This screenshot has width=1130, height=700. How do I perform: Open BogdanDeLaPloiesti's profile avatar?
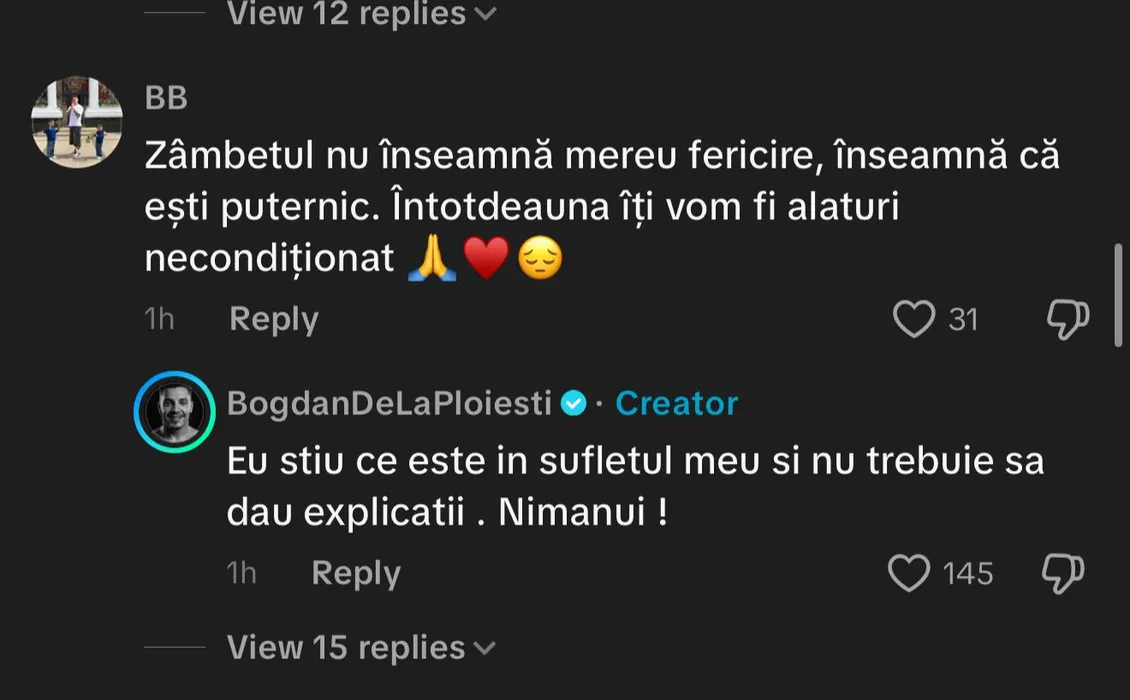point(175,412)
